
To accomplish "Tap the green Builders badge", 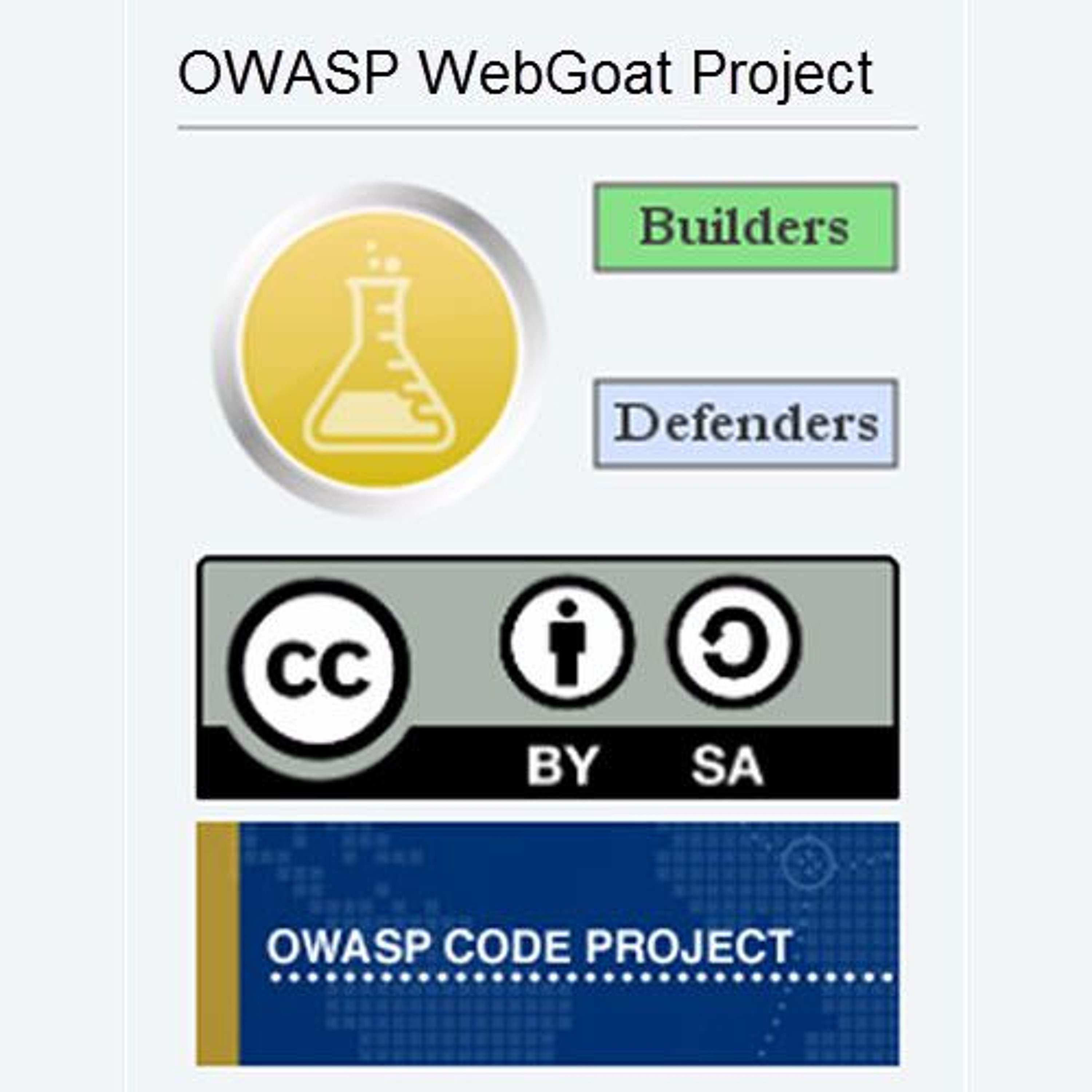I will click(x=745, y=227).
